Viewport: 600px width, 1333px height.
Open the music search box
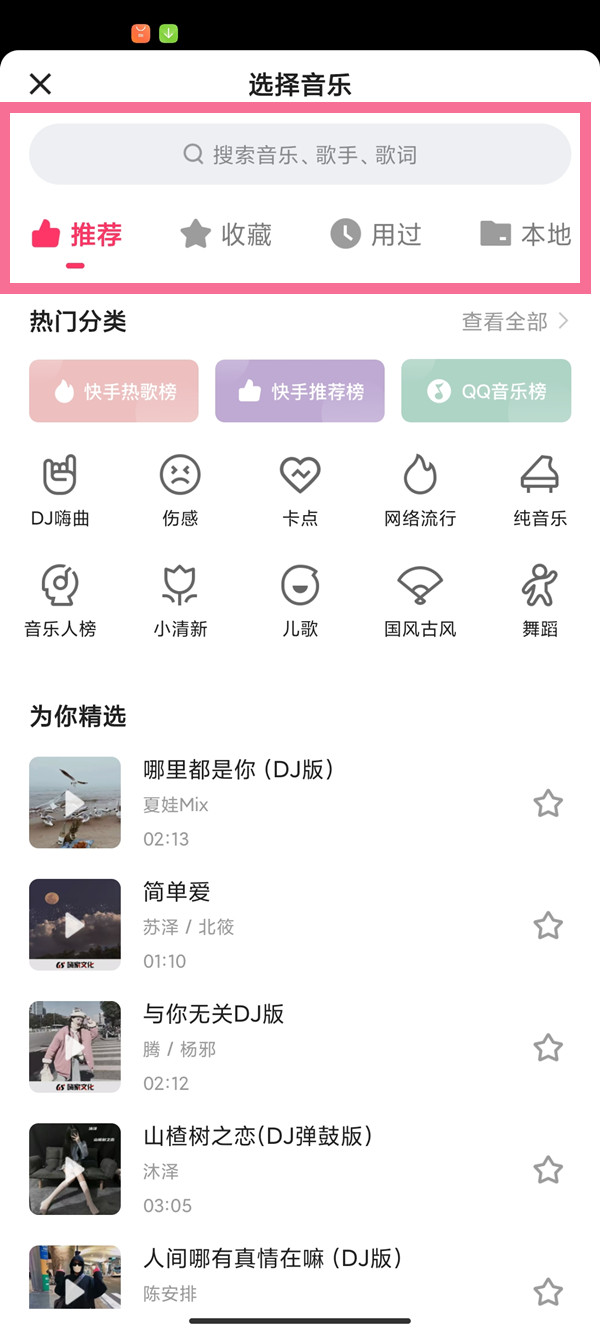[300, 155]
